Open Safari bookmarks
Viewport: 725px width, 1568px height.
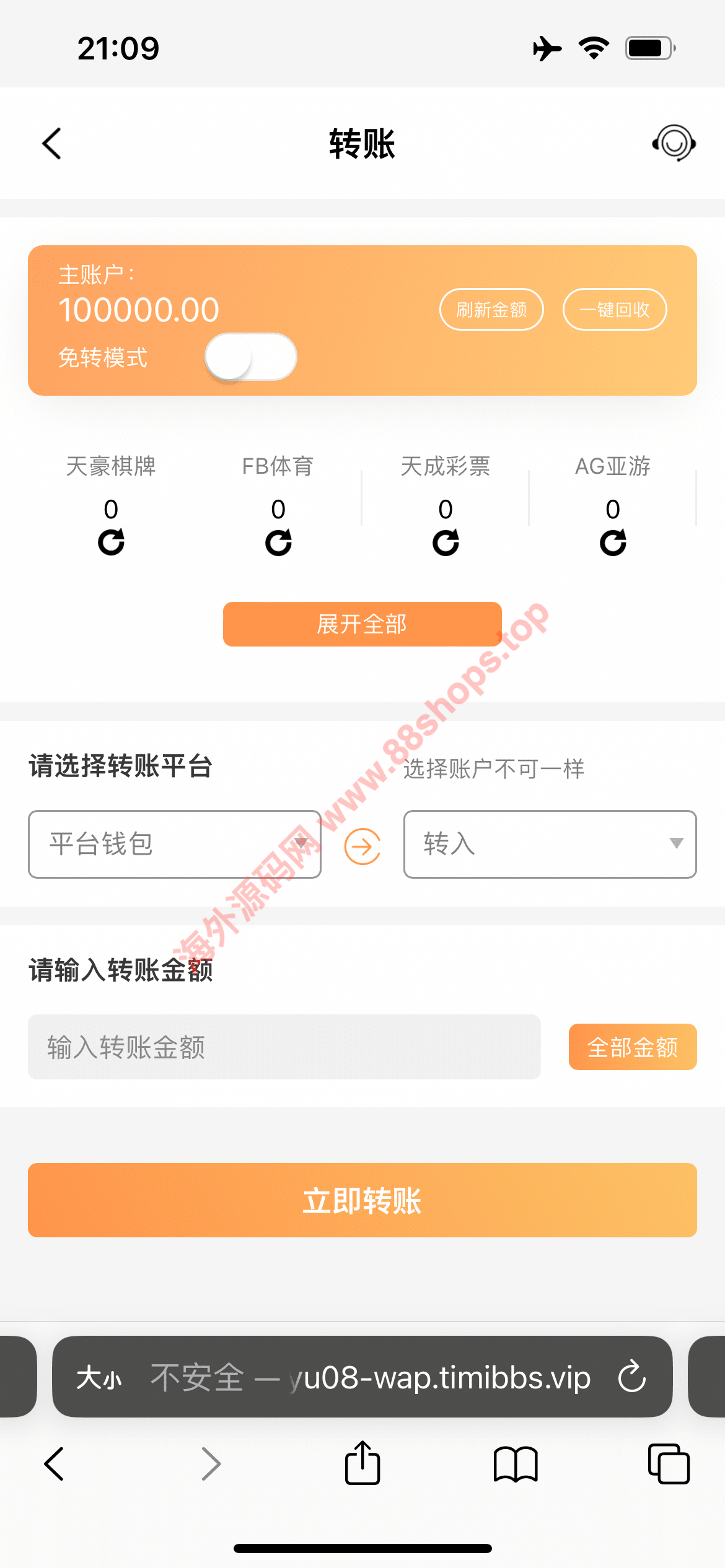[516, 1464]
